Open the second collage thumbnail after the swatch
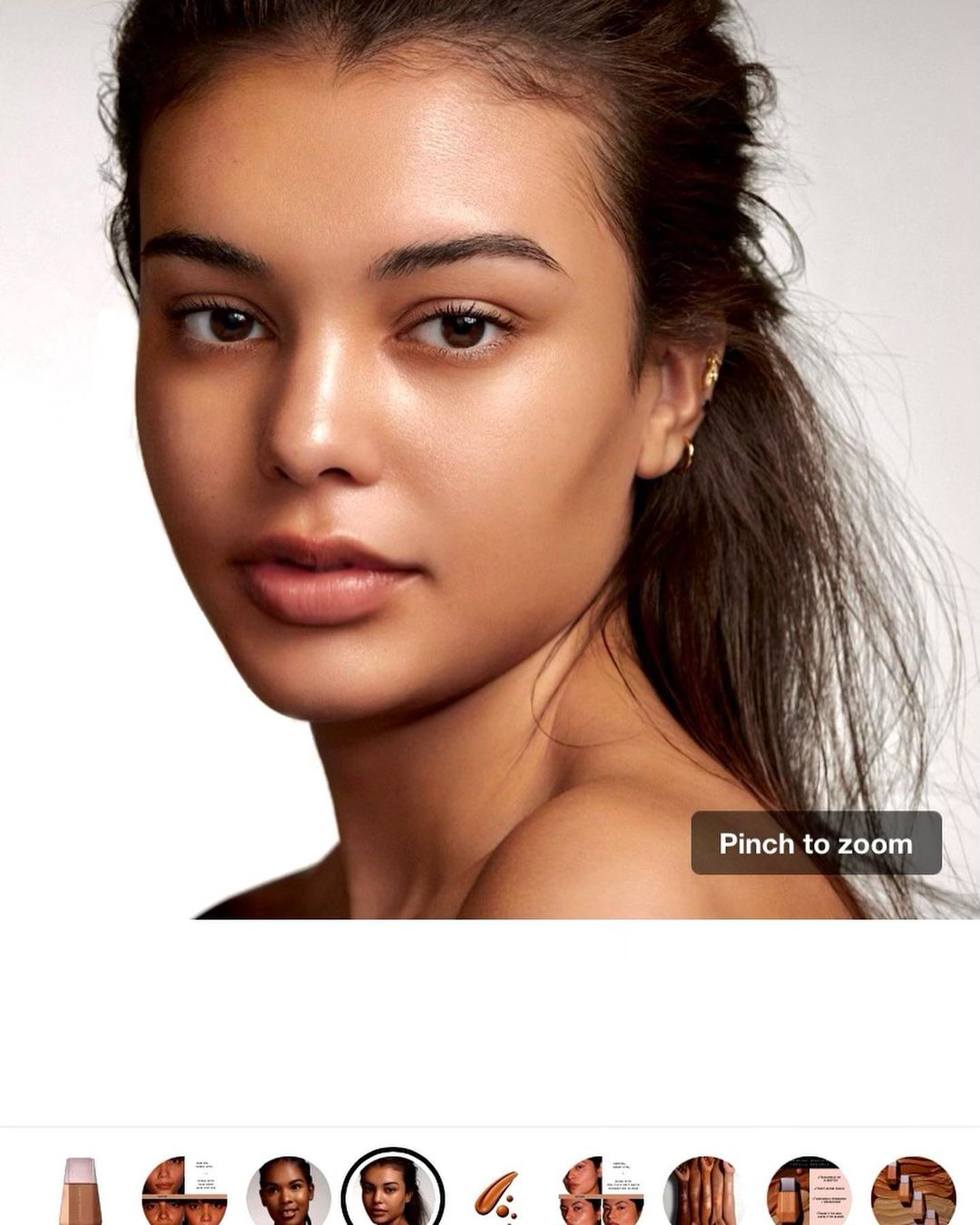This screenshot has width=980, height=1225. click(x=602, y=1191)
